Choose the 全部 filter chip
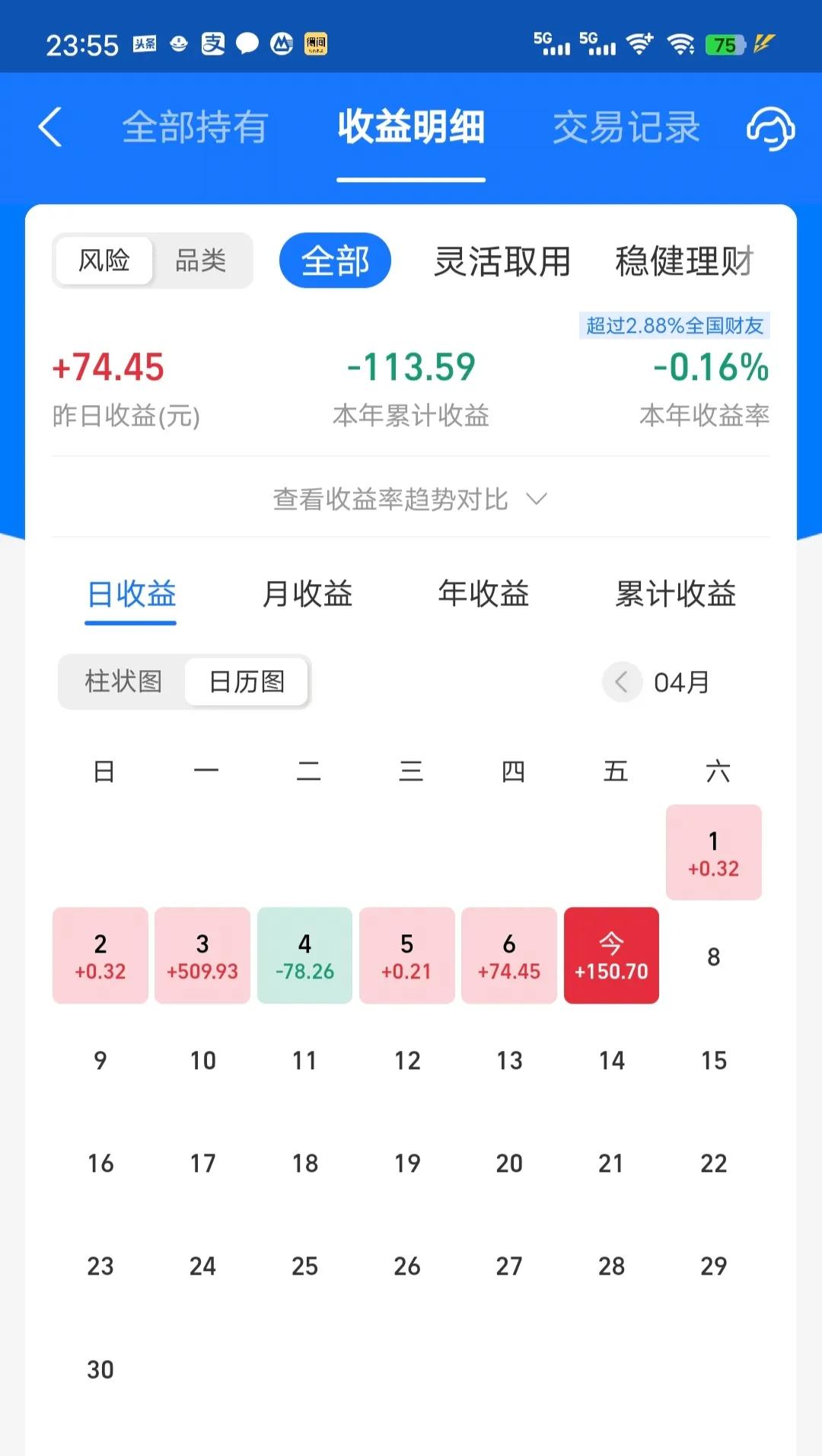 pyautogui.click(x=335, y=261)
